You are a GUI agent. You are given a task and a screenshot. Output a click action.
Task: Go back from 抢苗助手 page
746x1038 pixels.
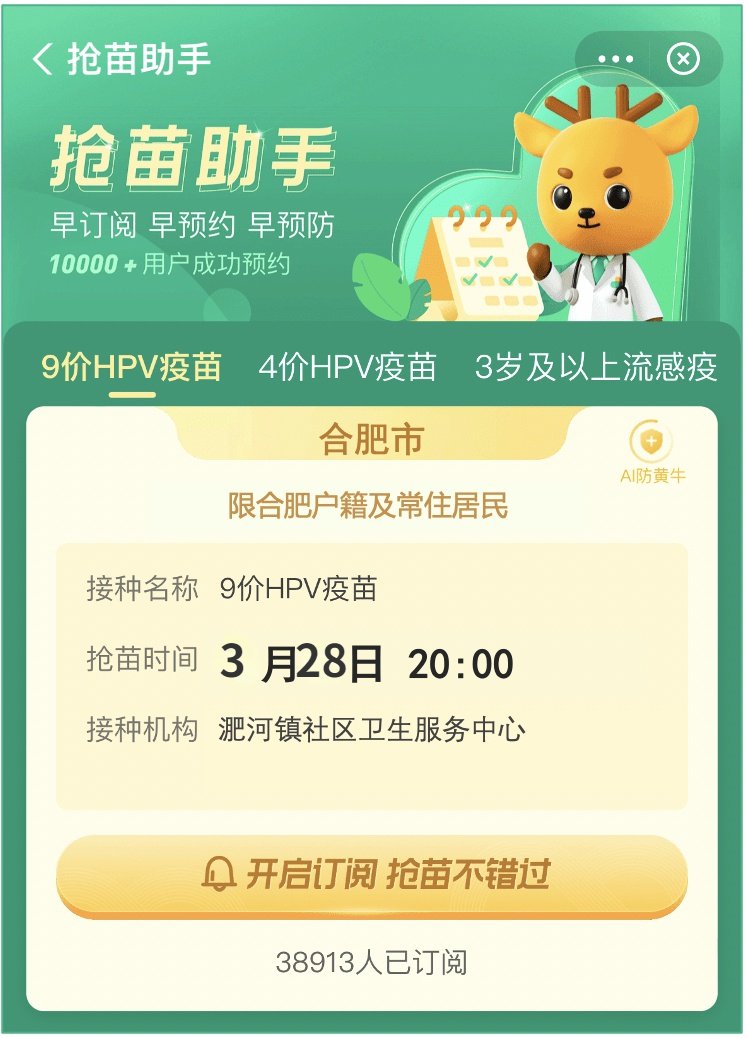[x=42, y=59]
